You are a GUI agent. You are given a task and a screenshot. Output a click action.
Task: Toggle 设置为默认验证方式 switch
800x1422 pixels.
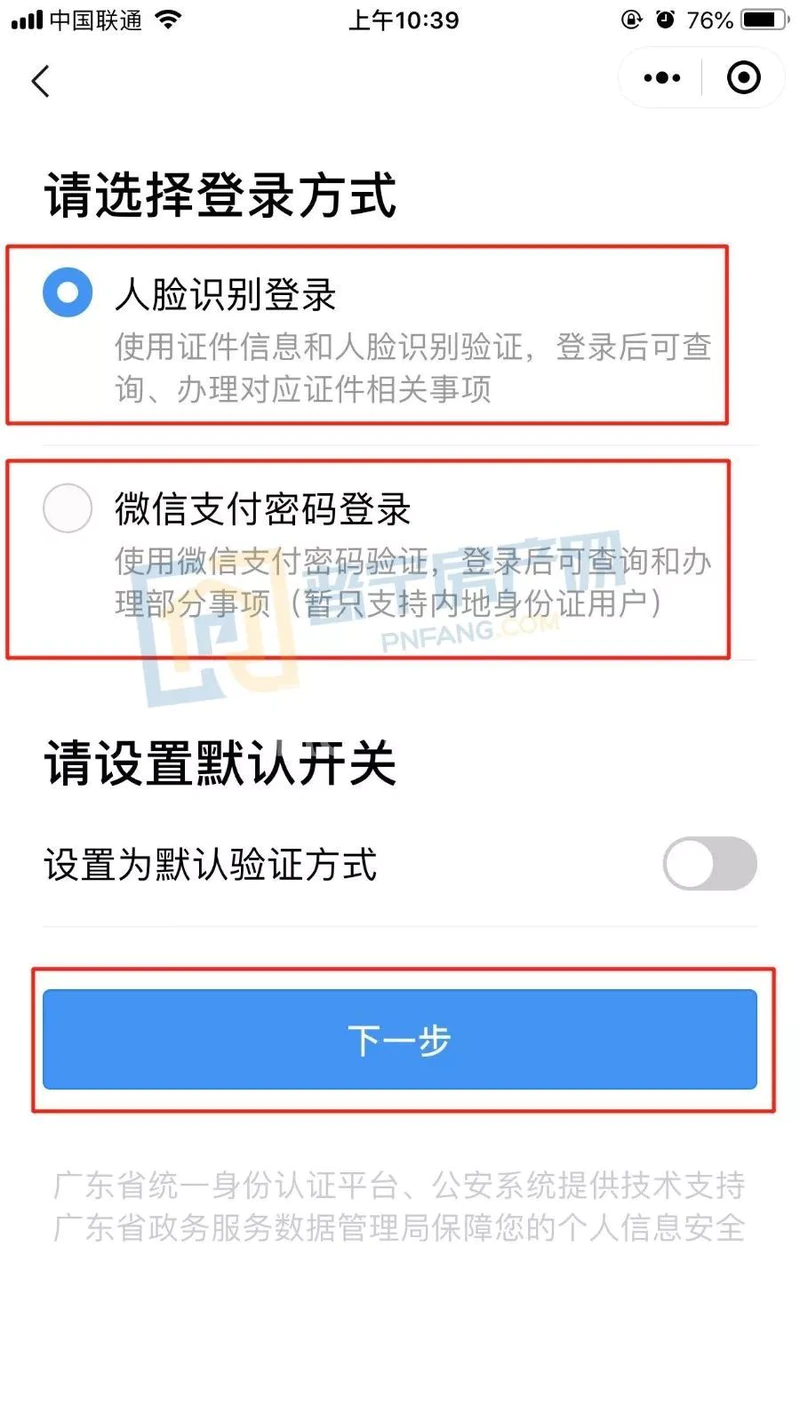pos(709,863)
